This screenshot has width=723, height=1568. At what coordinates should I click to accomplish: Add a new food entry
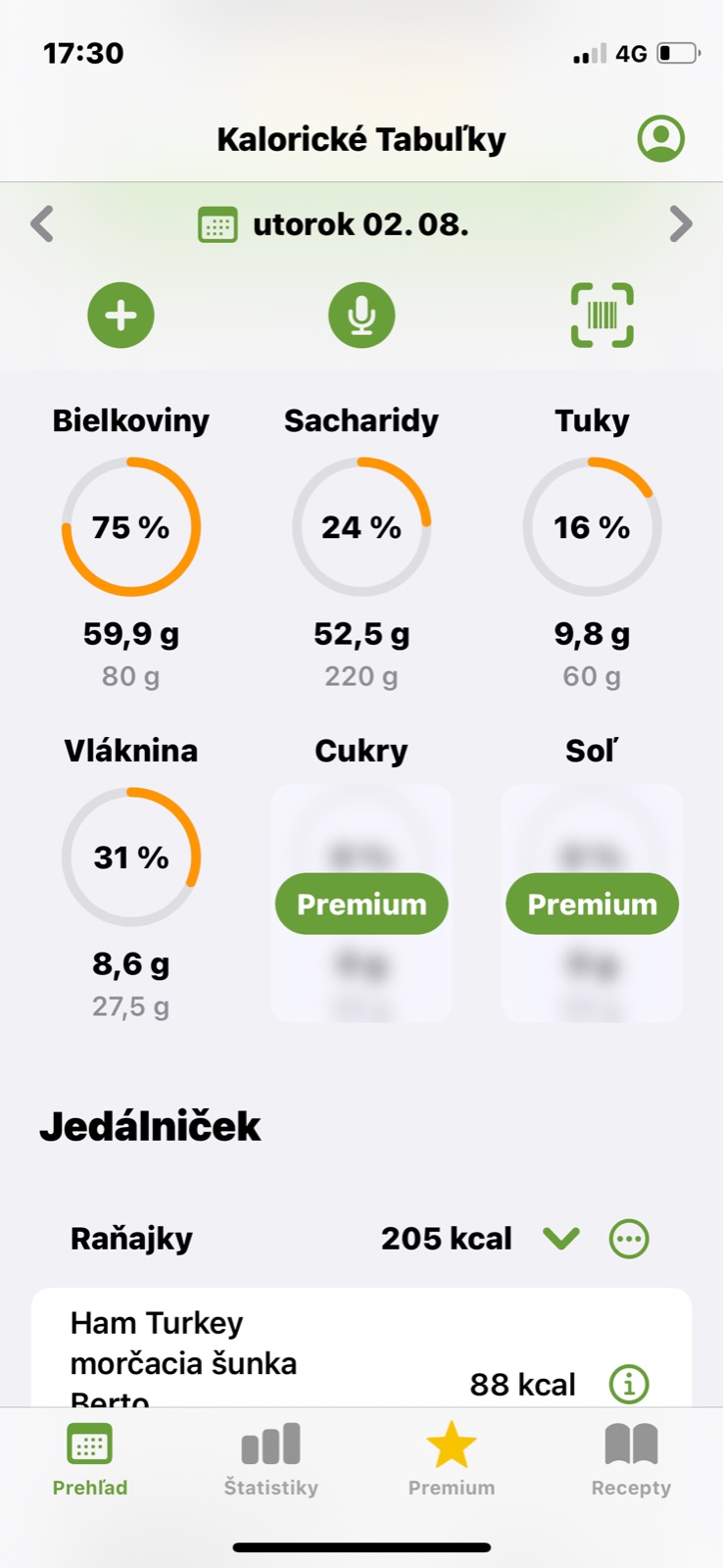tap(120, 316)
